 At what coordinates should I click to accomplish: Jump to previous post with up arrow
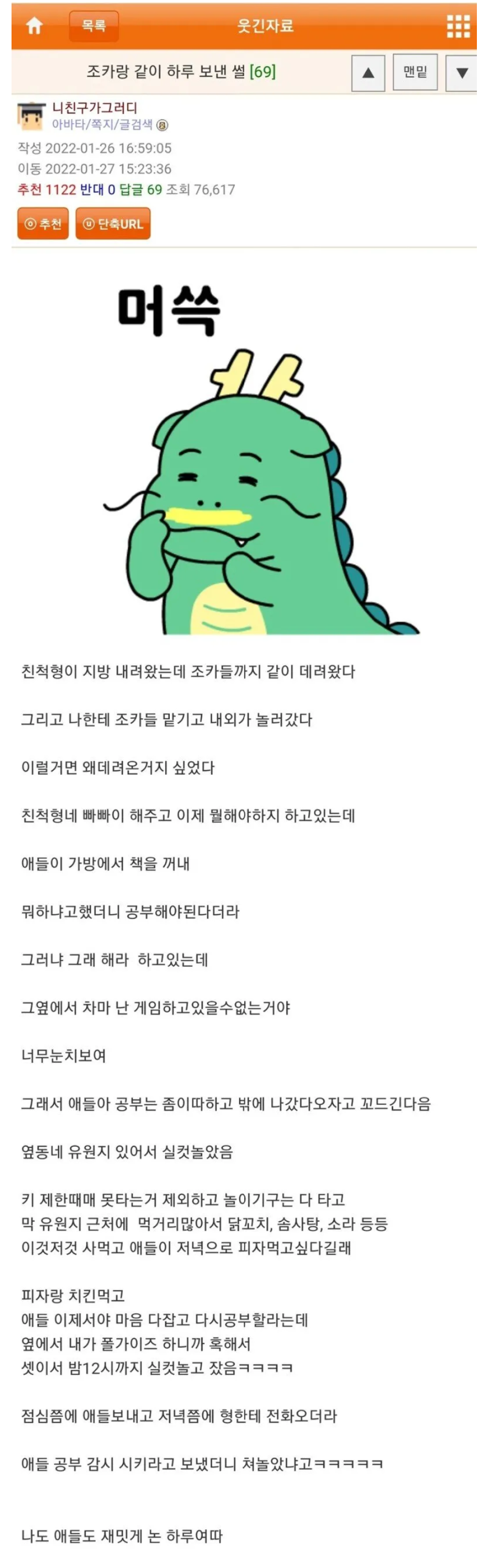[x=368, y=73]
